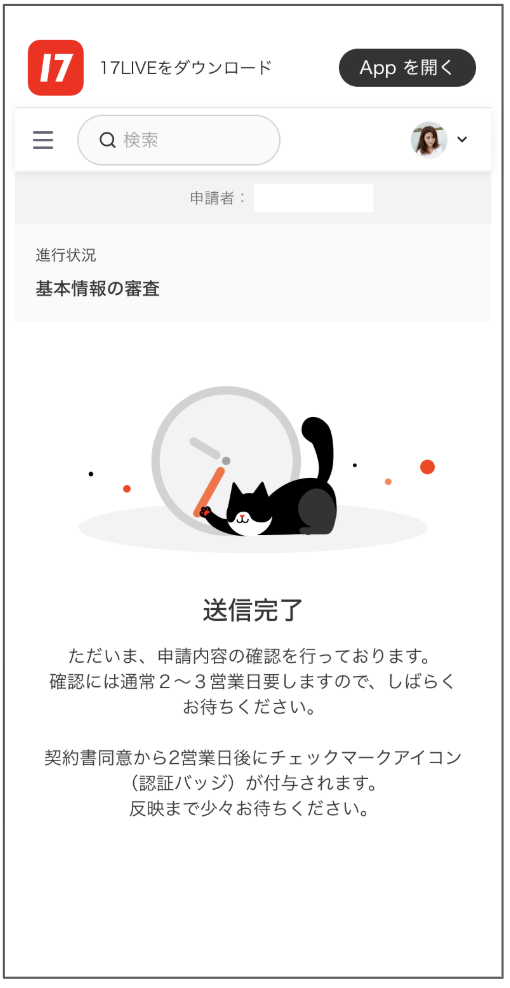The width and height of the screenshot is (510, 988).
Task: Tap the App を開く button
Action: (x=407, y=67)
